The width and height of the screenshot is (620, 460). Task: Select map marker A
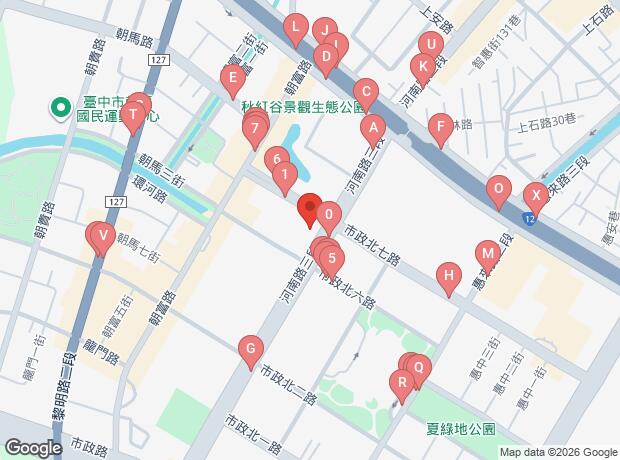(373, 128)
